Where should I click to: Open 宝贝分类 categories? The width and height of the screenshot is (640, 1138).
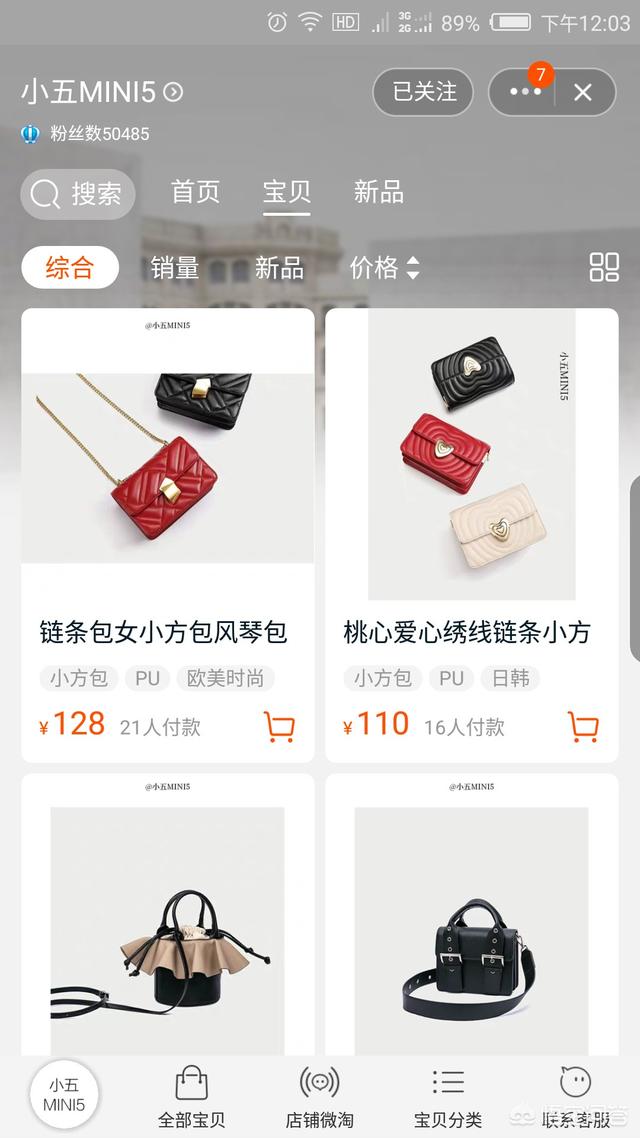click(x=448, y=1096)
